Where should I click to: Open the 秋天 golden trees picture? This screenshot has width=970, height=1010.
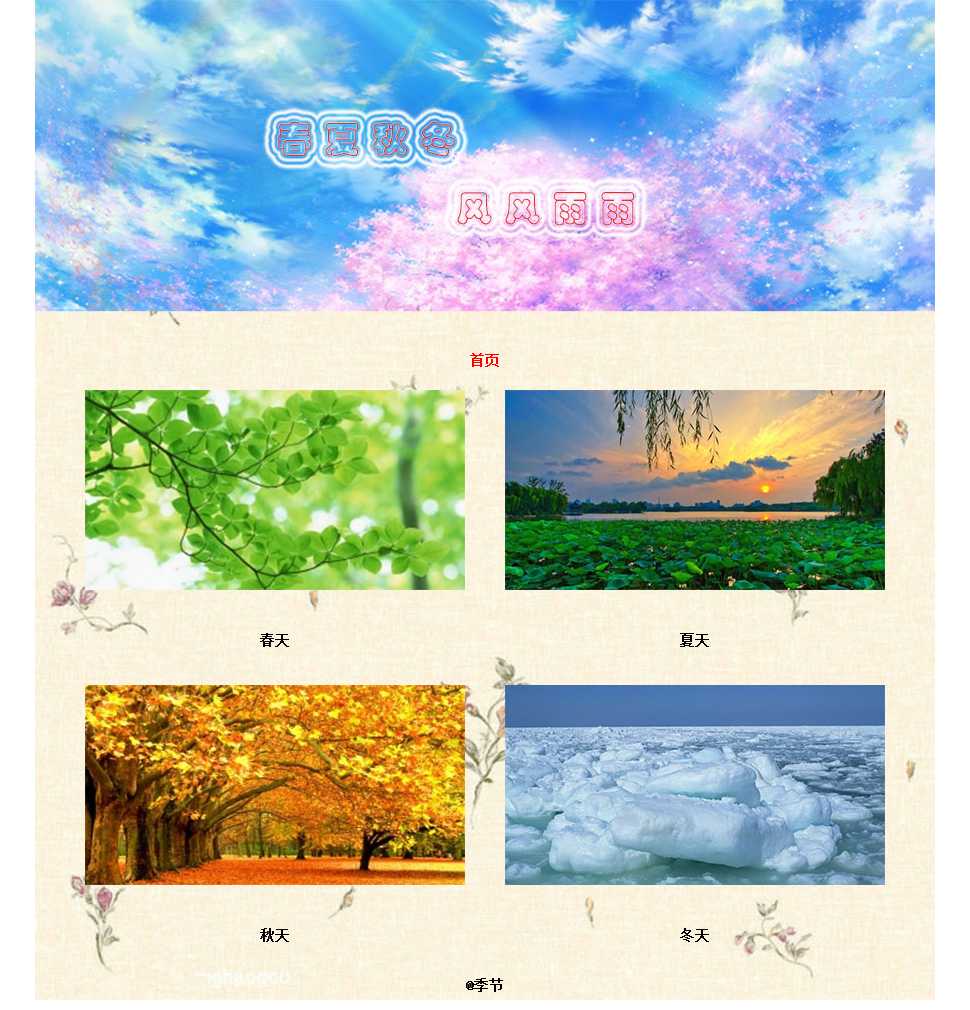275,784
